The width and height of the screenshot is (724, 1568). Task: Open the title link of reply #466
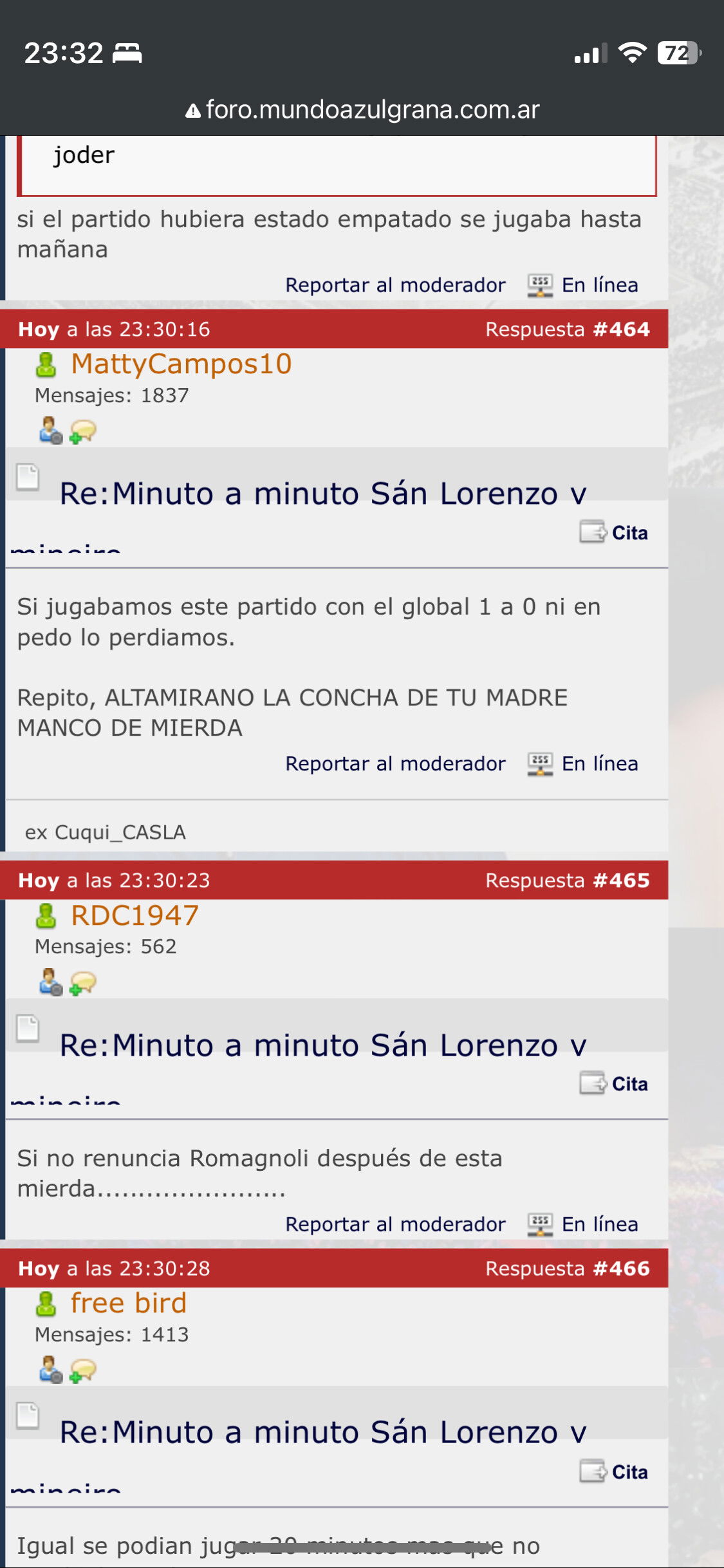(x=322, y=1433)
